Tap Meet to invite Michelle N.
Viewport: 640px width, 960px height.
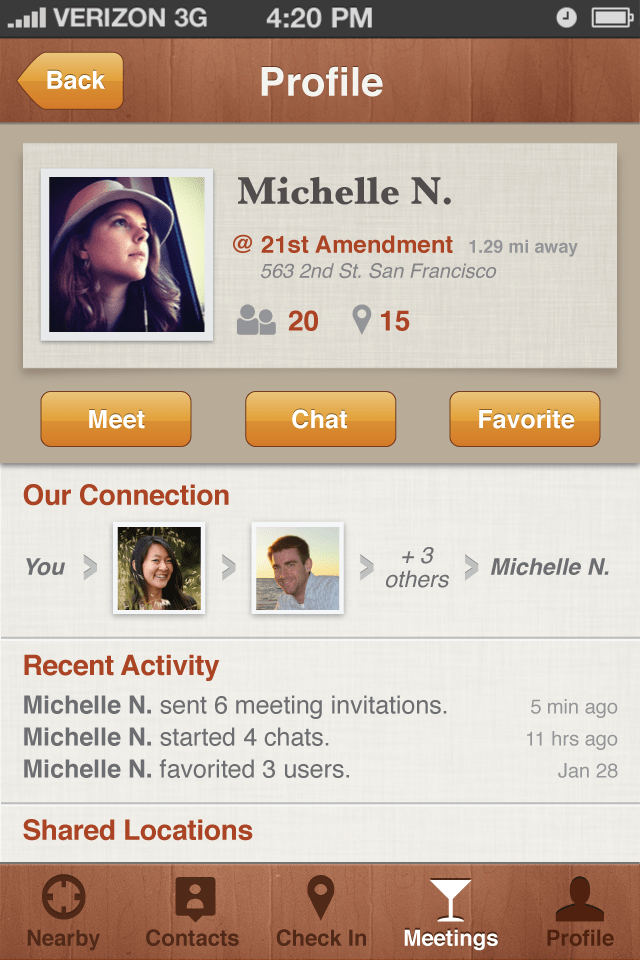pos(116,419)
